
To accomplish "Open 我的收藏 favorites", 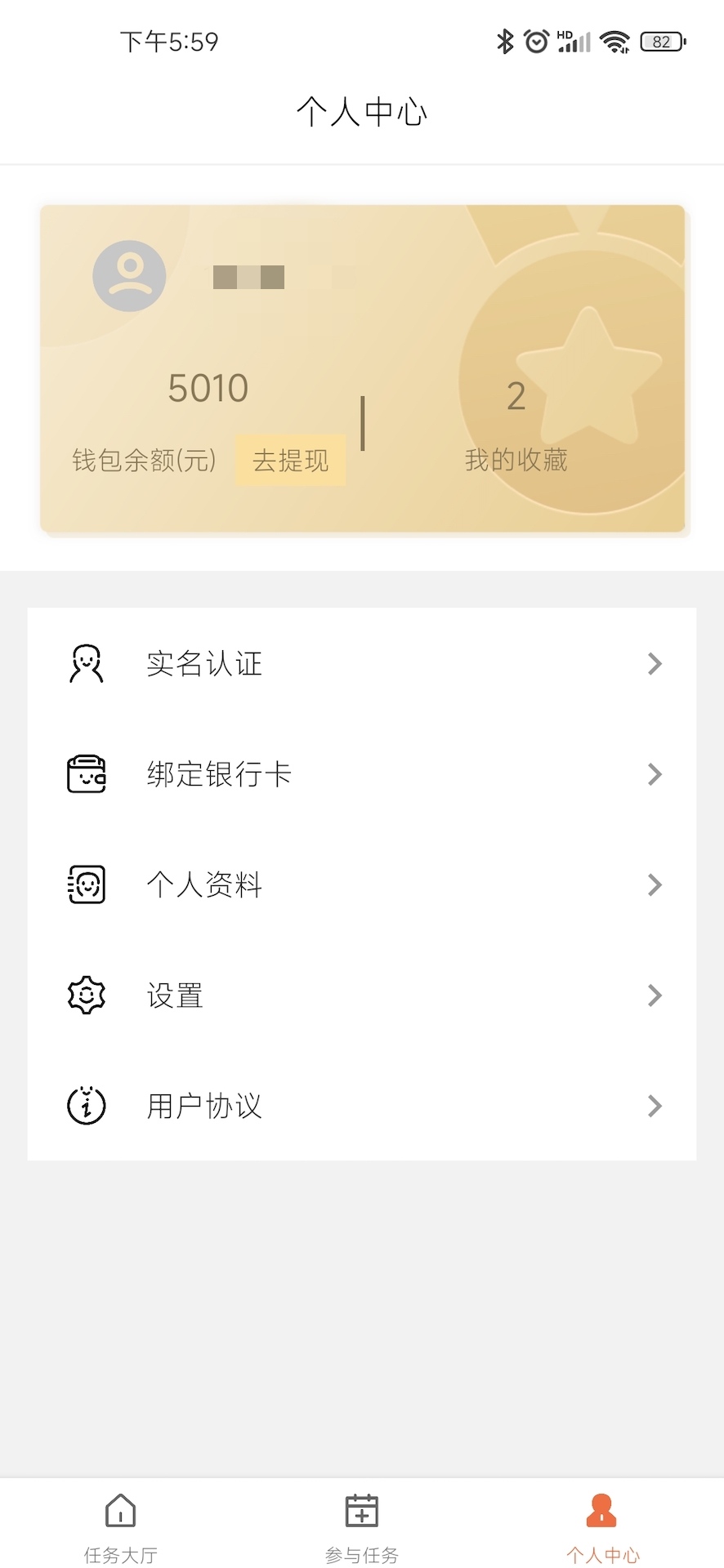I will click(516, 461).
